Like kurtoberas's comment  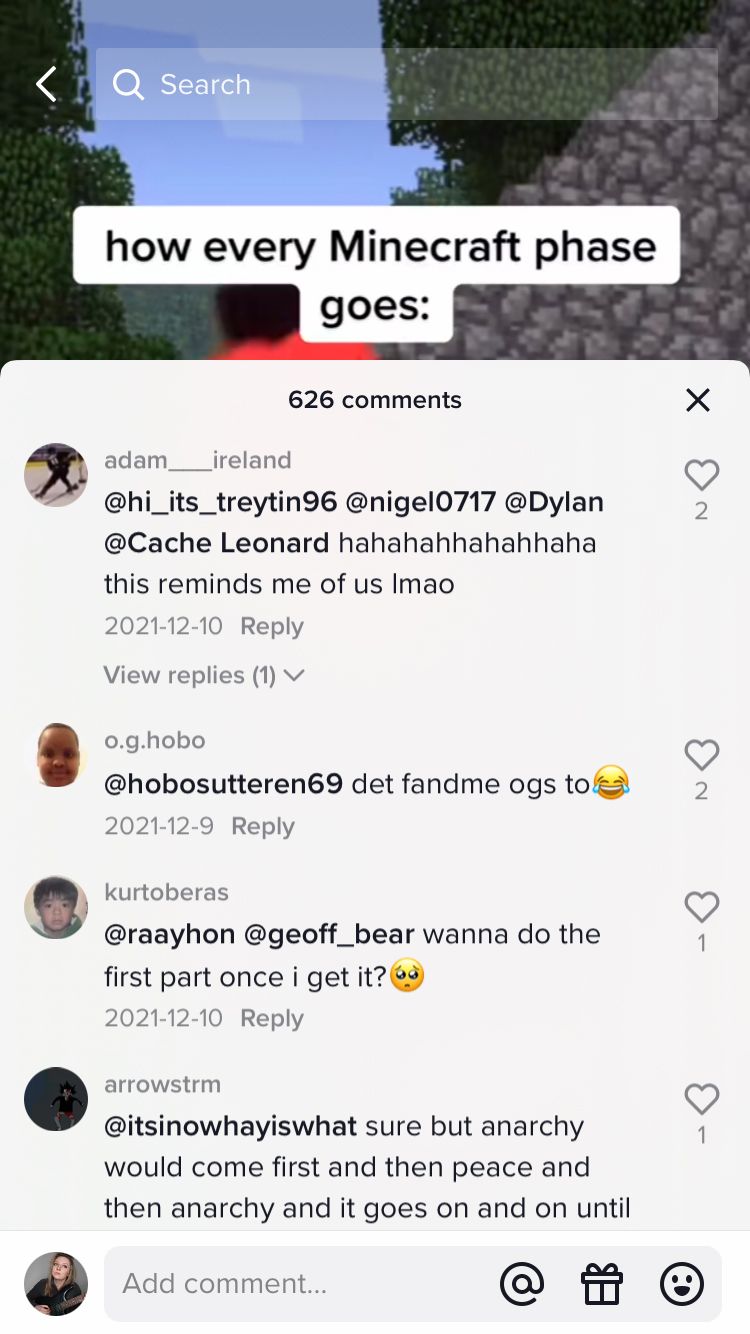[701, 907]
